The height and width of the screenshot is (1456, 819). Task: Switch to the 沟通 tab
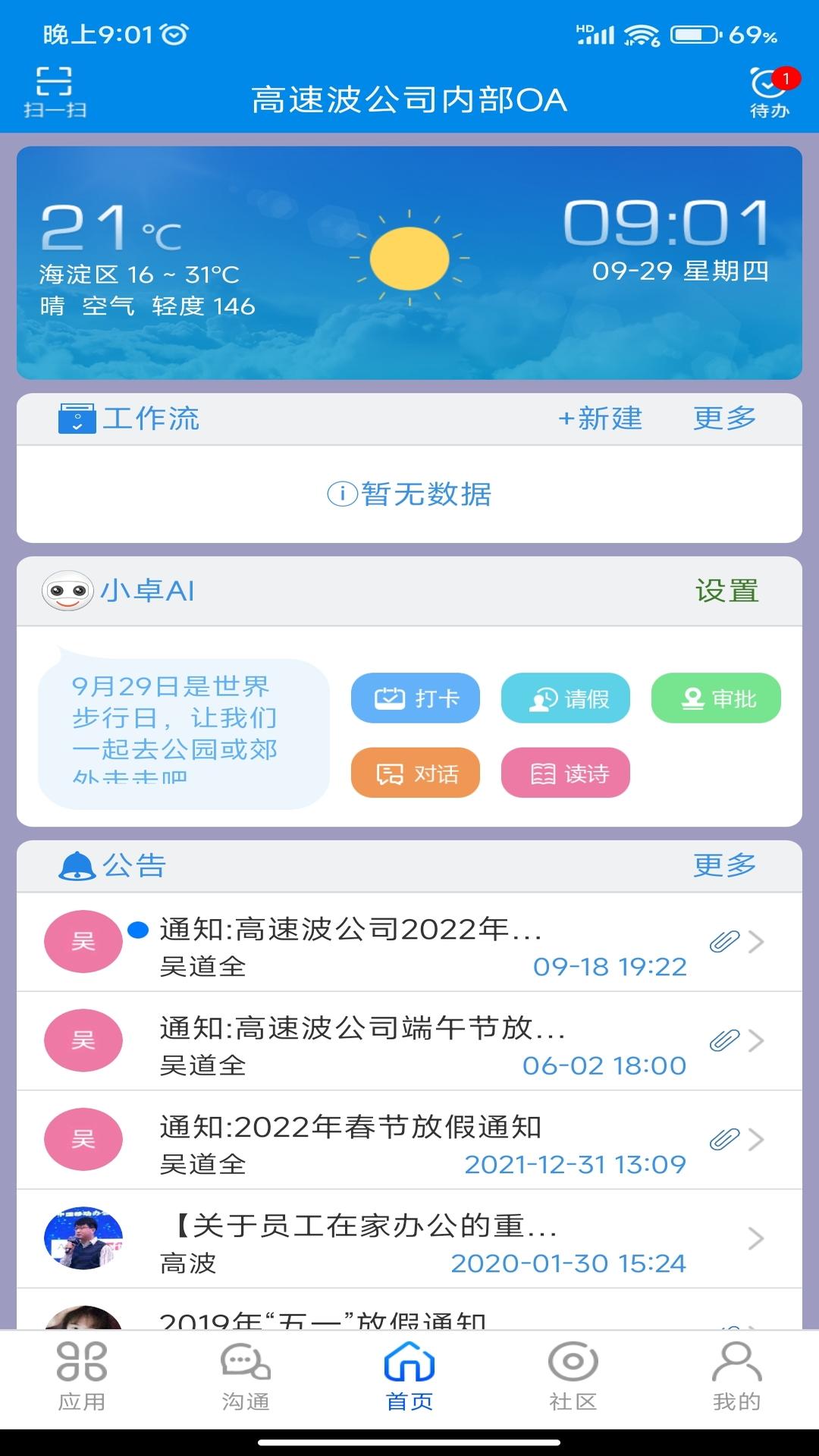(246, 1376)
